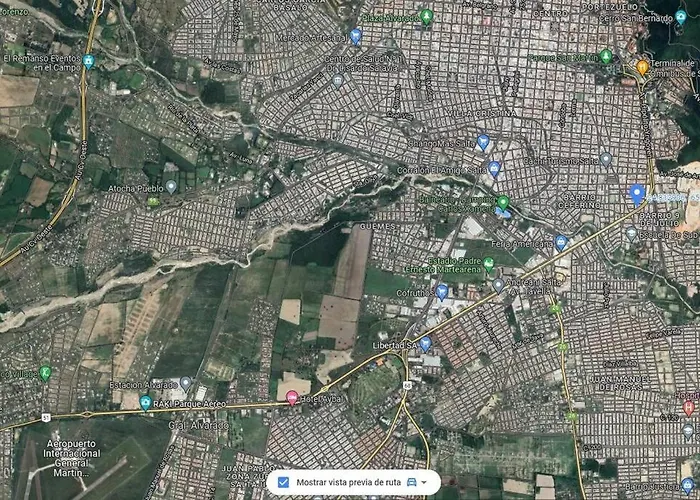Viewport: 700px width, 500px height.
Task: Select the Cachi Turismo Salta pin
Action: tap(606, 159)
